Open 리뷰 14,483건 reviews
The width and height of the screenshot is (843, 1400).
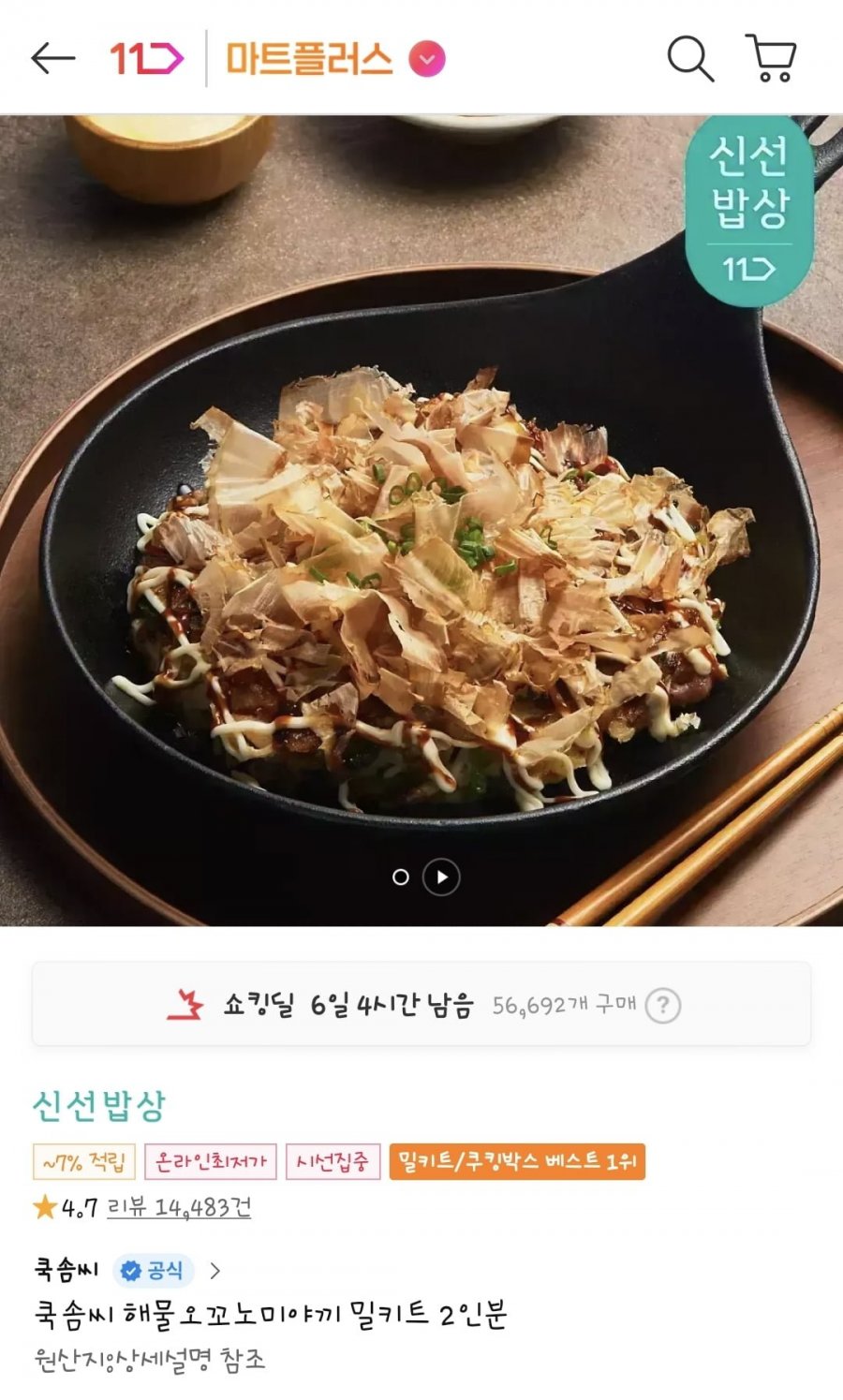tap(179, 1207)
